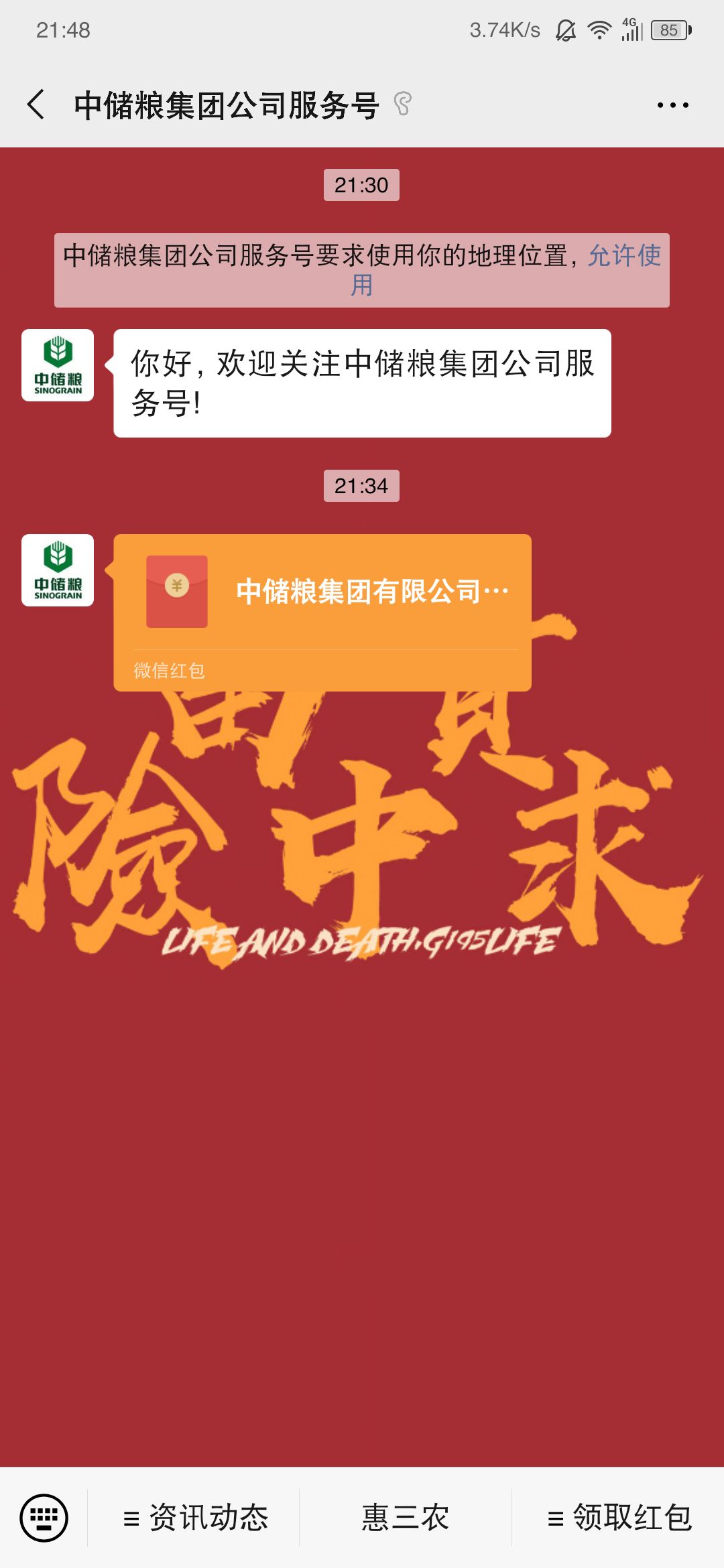
Task: Switch to keyboard input mode
Action: pos(44,1517)
